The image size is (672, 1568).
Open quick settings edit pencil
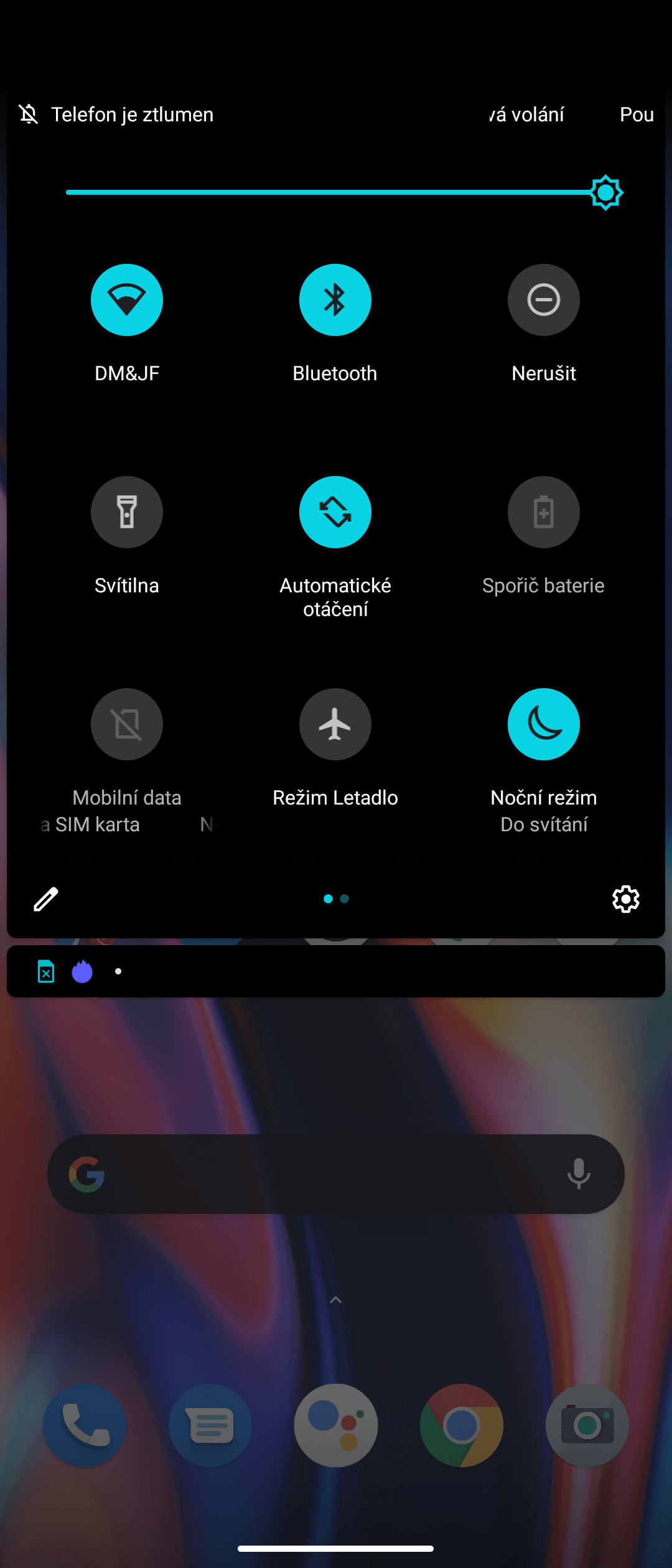point(46,899)
